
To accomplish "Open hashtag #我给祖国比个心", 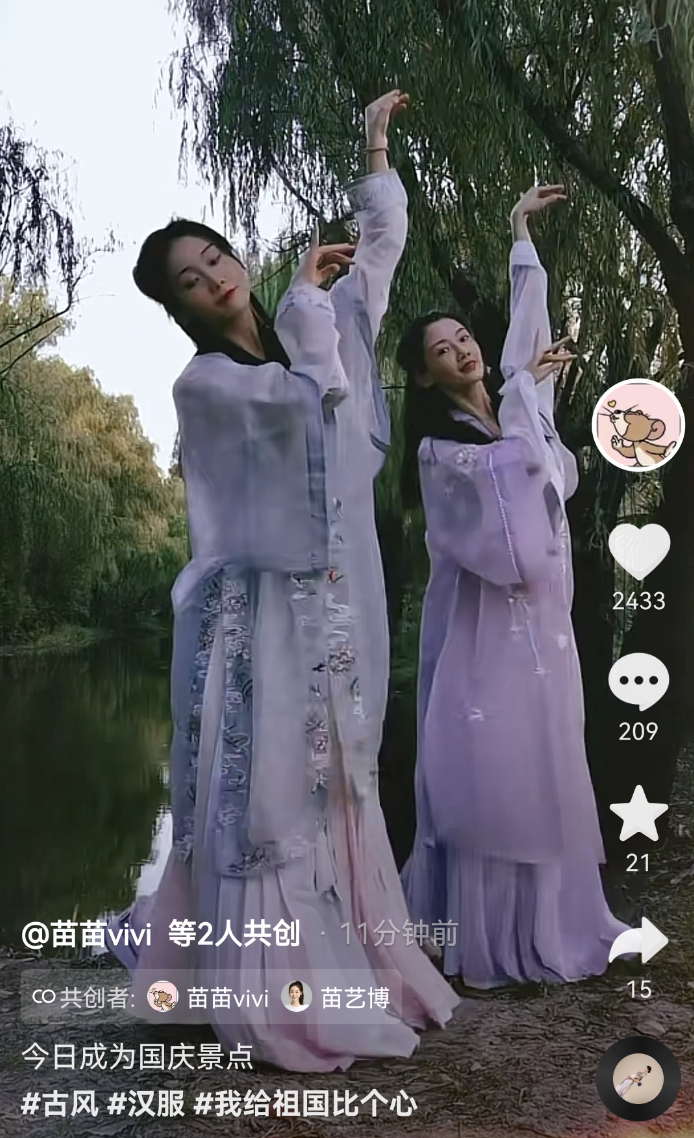I will pos(306,1104).
